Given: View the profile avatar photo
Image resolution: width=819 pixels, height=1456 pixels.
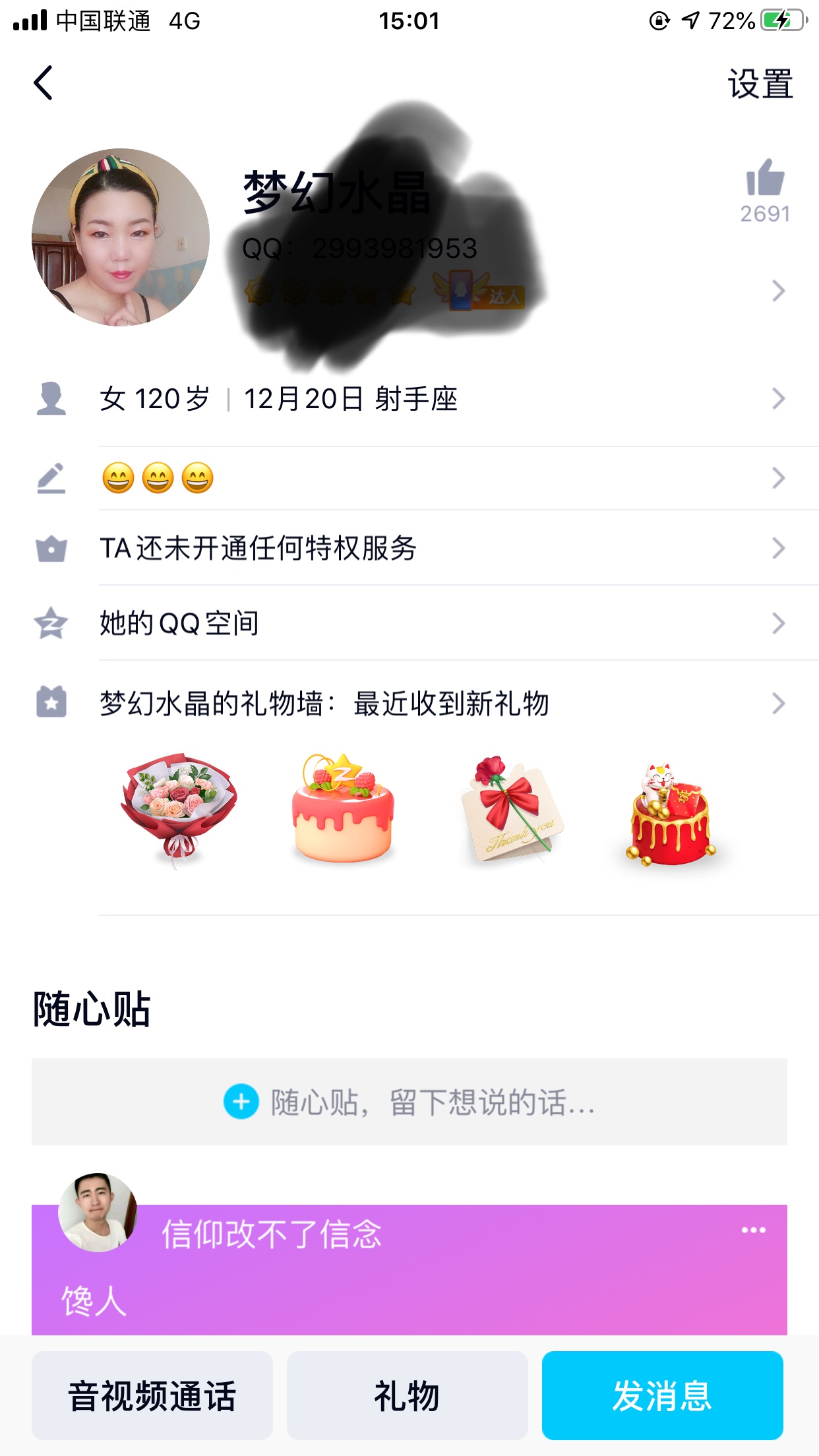Looking at the screenshot, I should tap(121, 237).
